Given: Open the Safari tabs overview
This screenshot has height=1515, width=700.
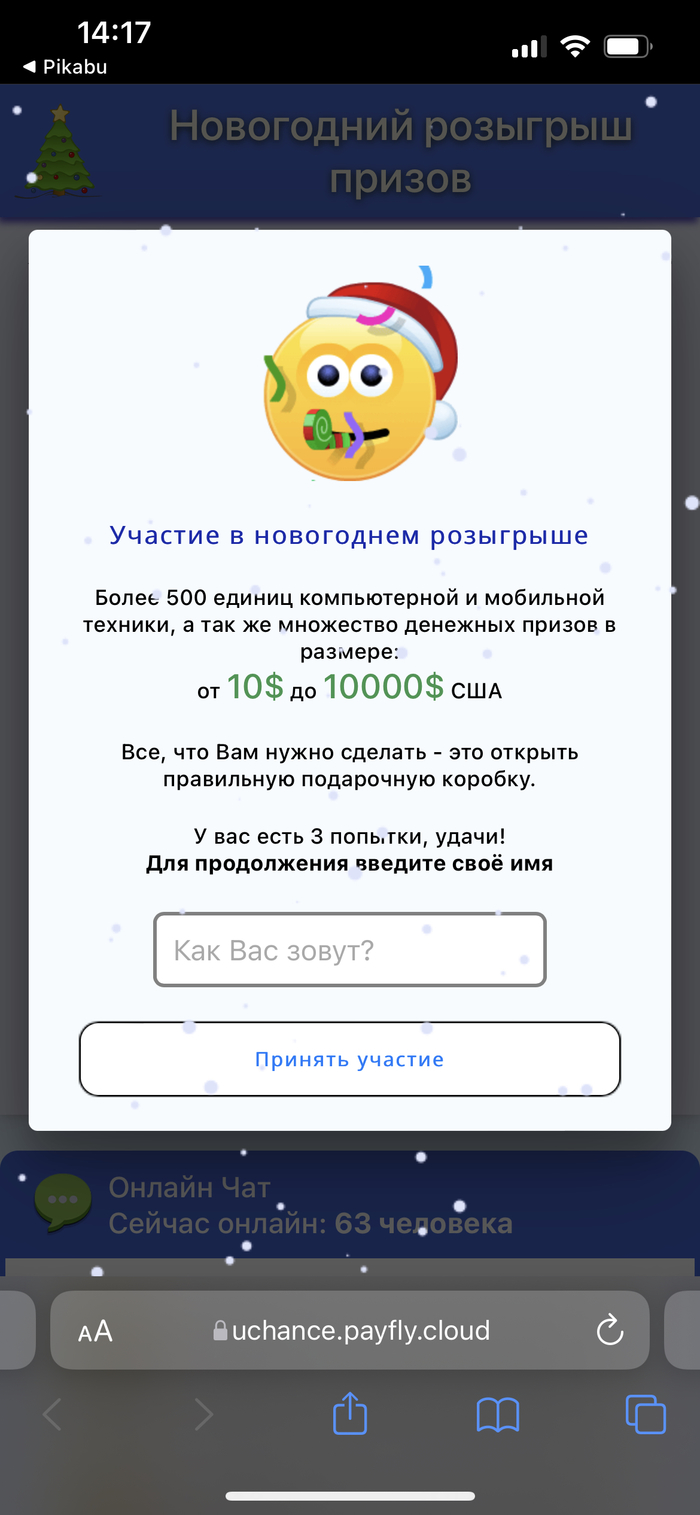Looking at the screenshot, I should coord(645,1414).
